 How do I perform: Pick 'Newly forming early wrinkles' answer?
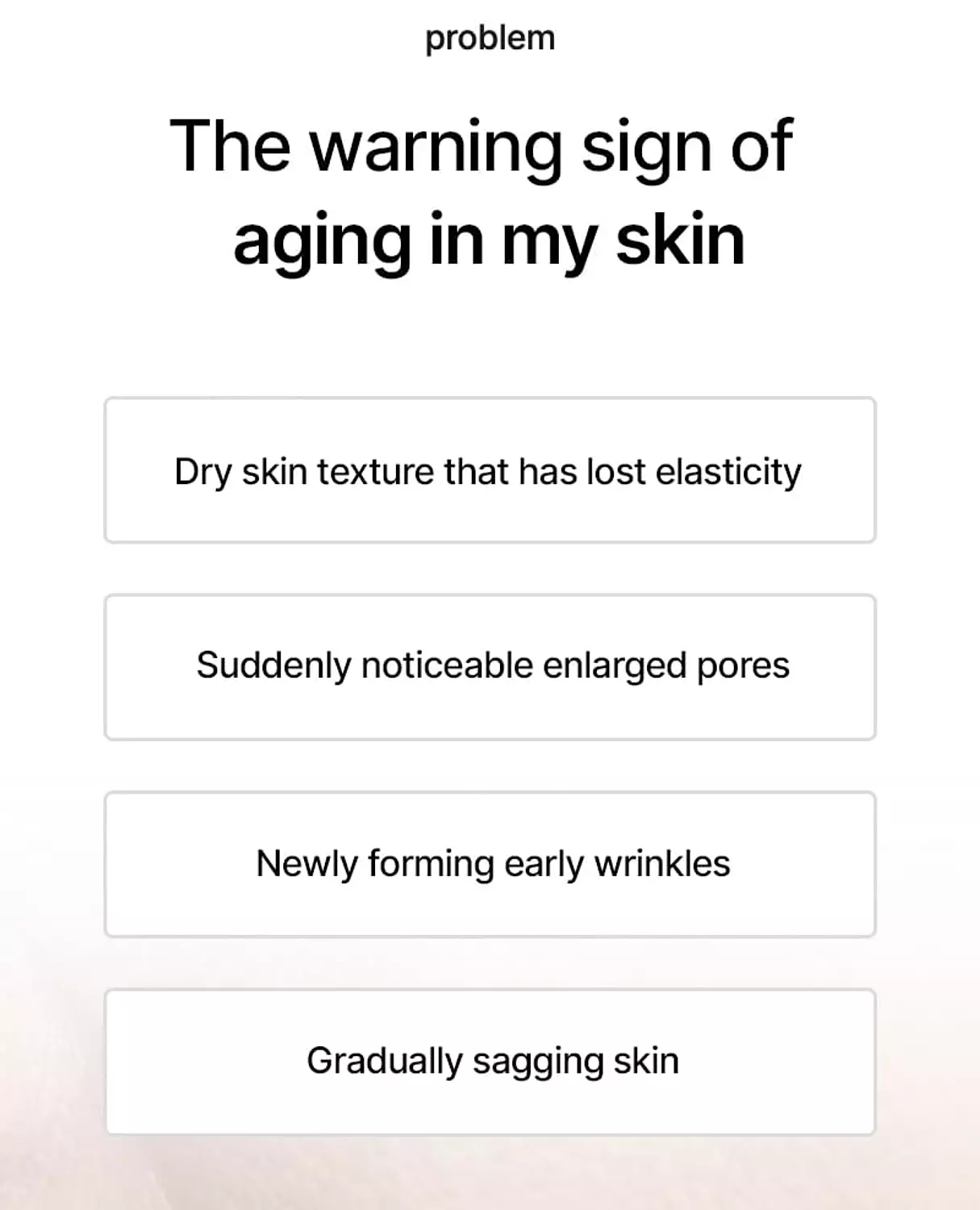pyautogui.click(x=490, y=864)
